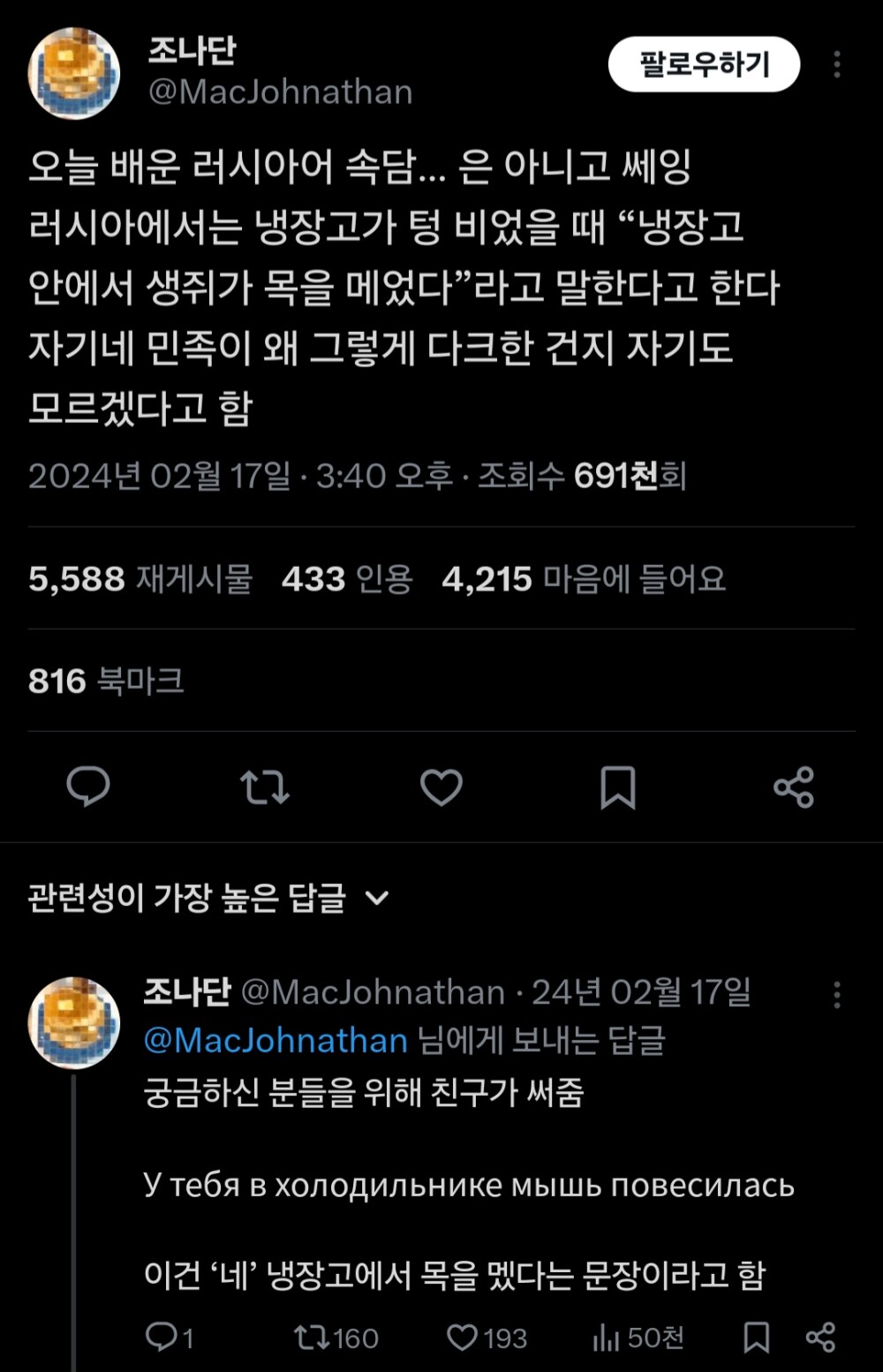The height and width of the screenshot is (1372, 883).
Task: Share the main tweet
Action: (793, 786)
